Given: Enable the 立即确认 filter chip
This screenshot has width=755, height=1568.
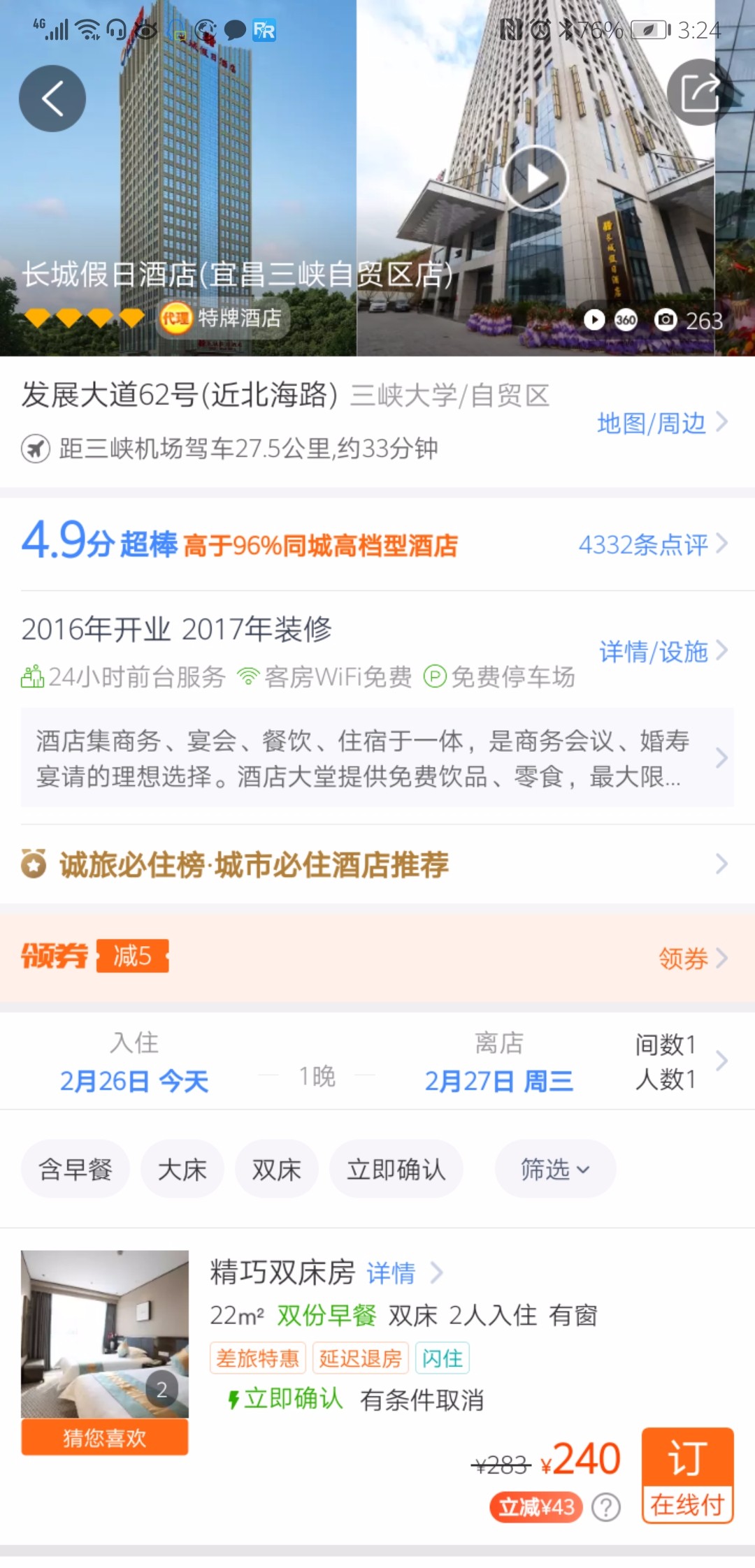Looking at the screenshot, I should pyautogui.click(x=396, y=1169).
